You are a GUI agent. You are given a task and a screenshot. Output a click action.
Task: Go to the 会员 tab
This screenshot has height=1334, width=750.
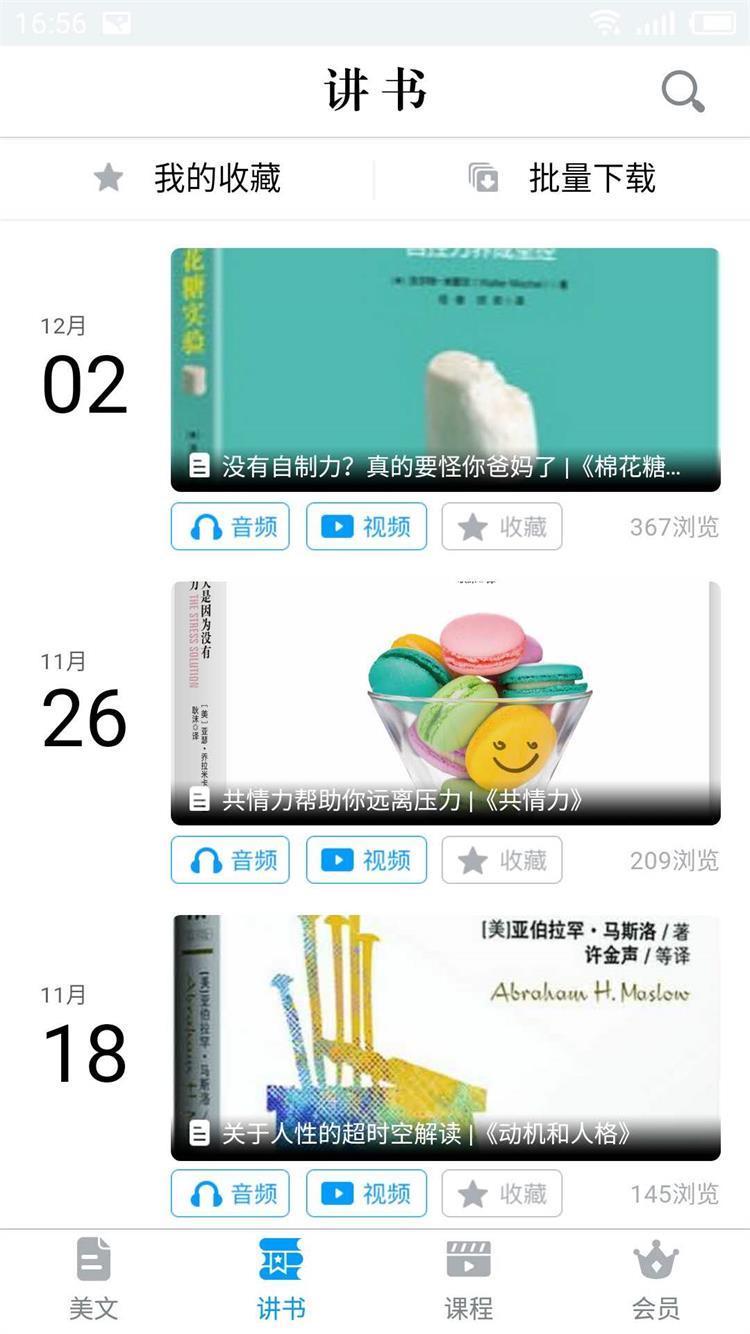656,1280
